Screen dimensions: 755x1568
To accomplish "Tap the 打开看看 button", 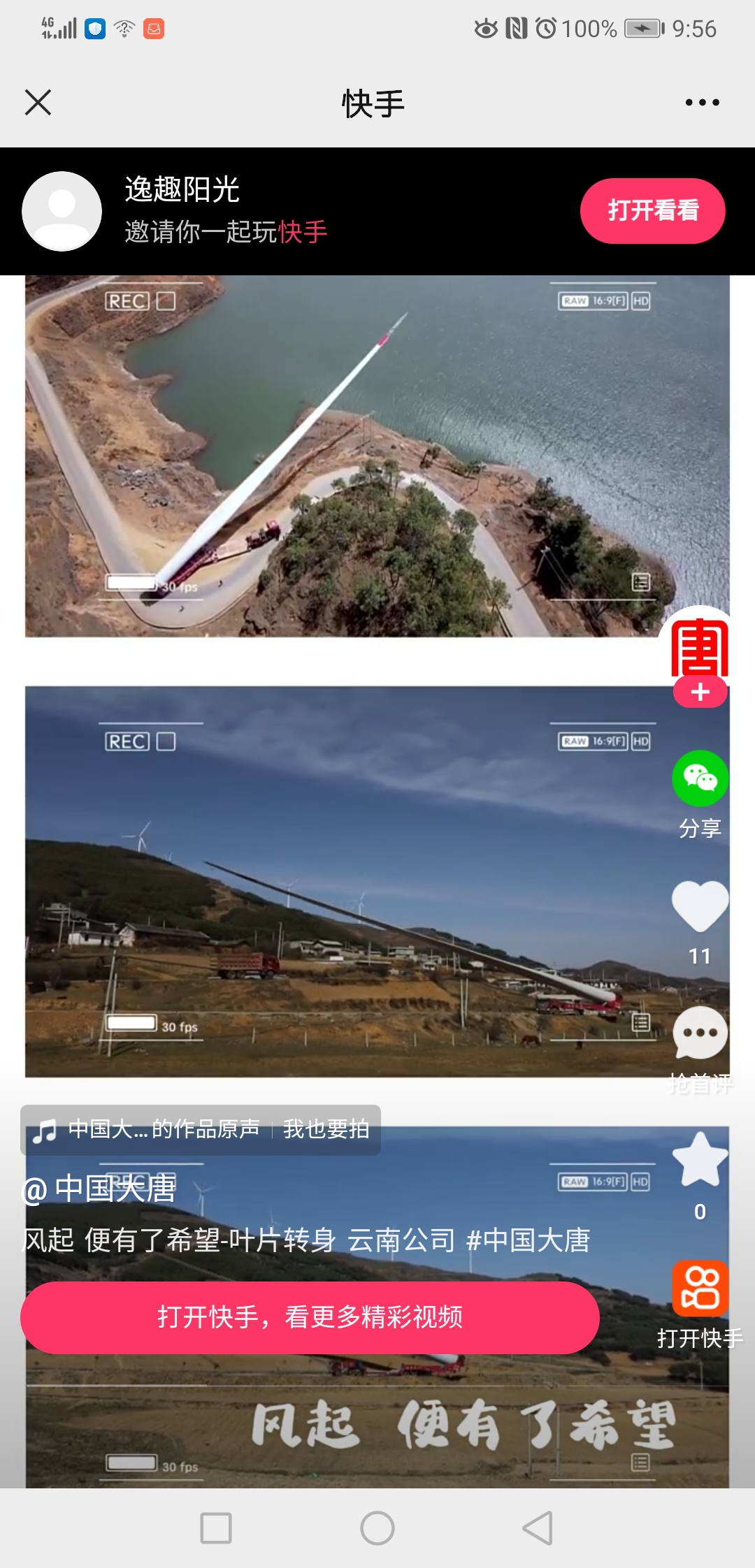I will point(652,210).
